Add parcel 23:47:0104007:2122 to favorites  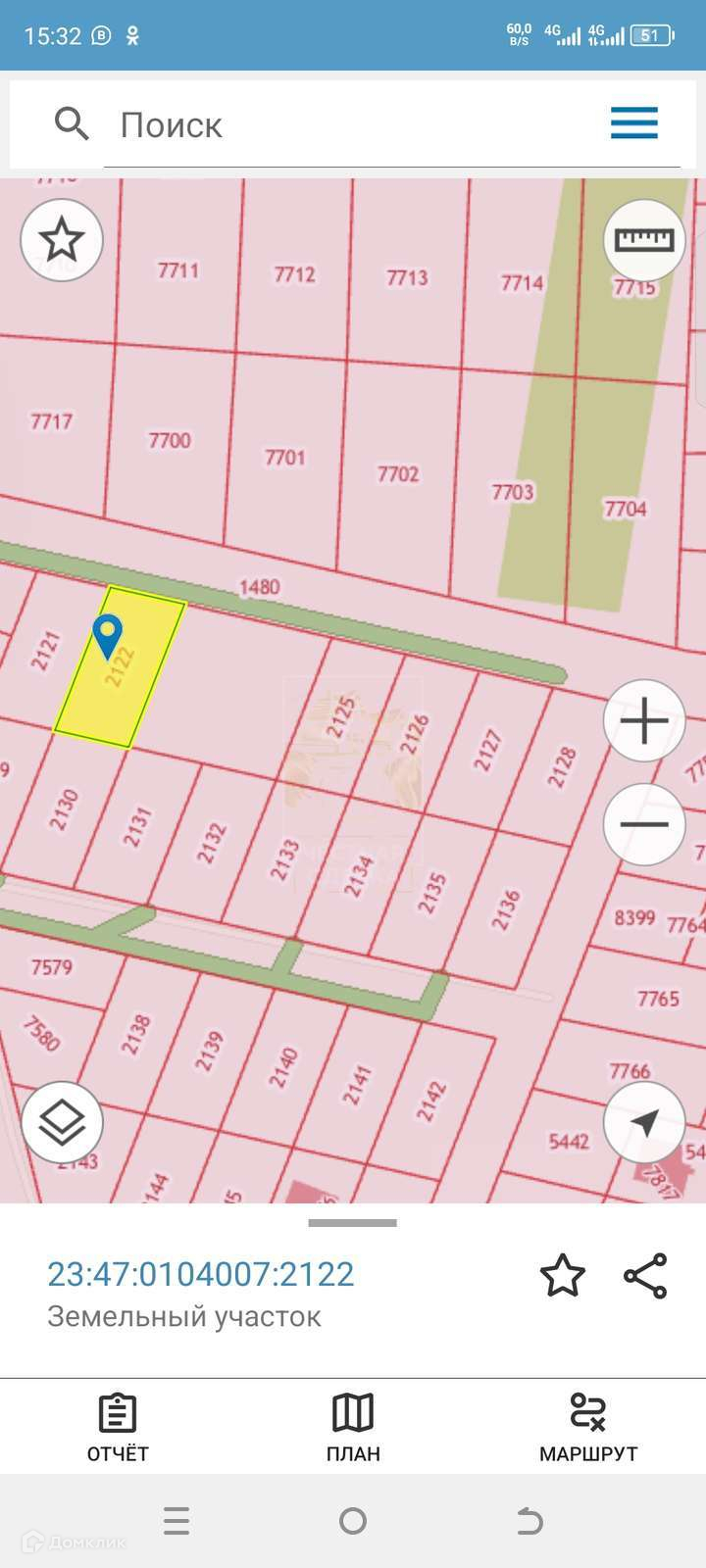click(562, 1276)
